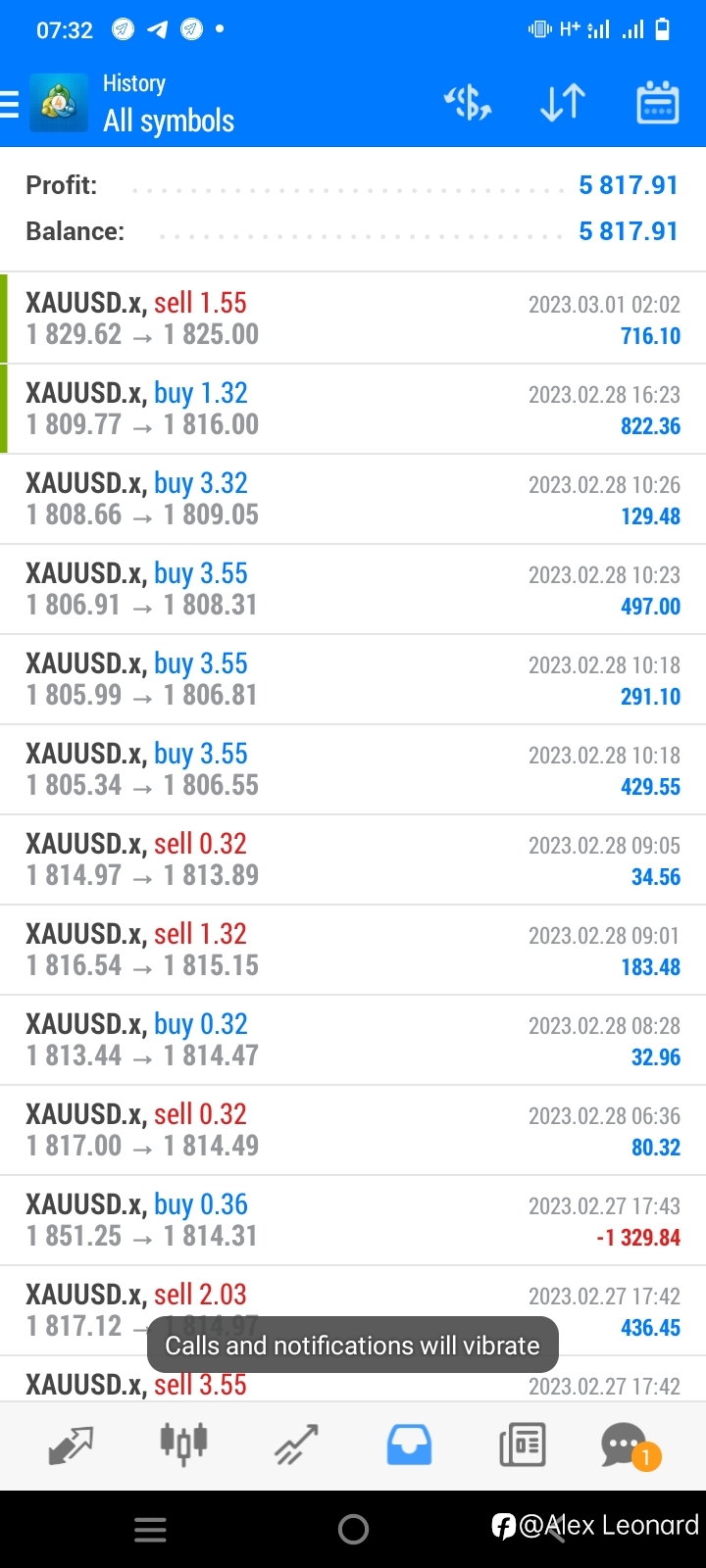The height and width of the screenshot is (1568, 706).
Task: Open the sell 1.55 trade at 1 829.62
Action: [353, 318]
